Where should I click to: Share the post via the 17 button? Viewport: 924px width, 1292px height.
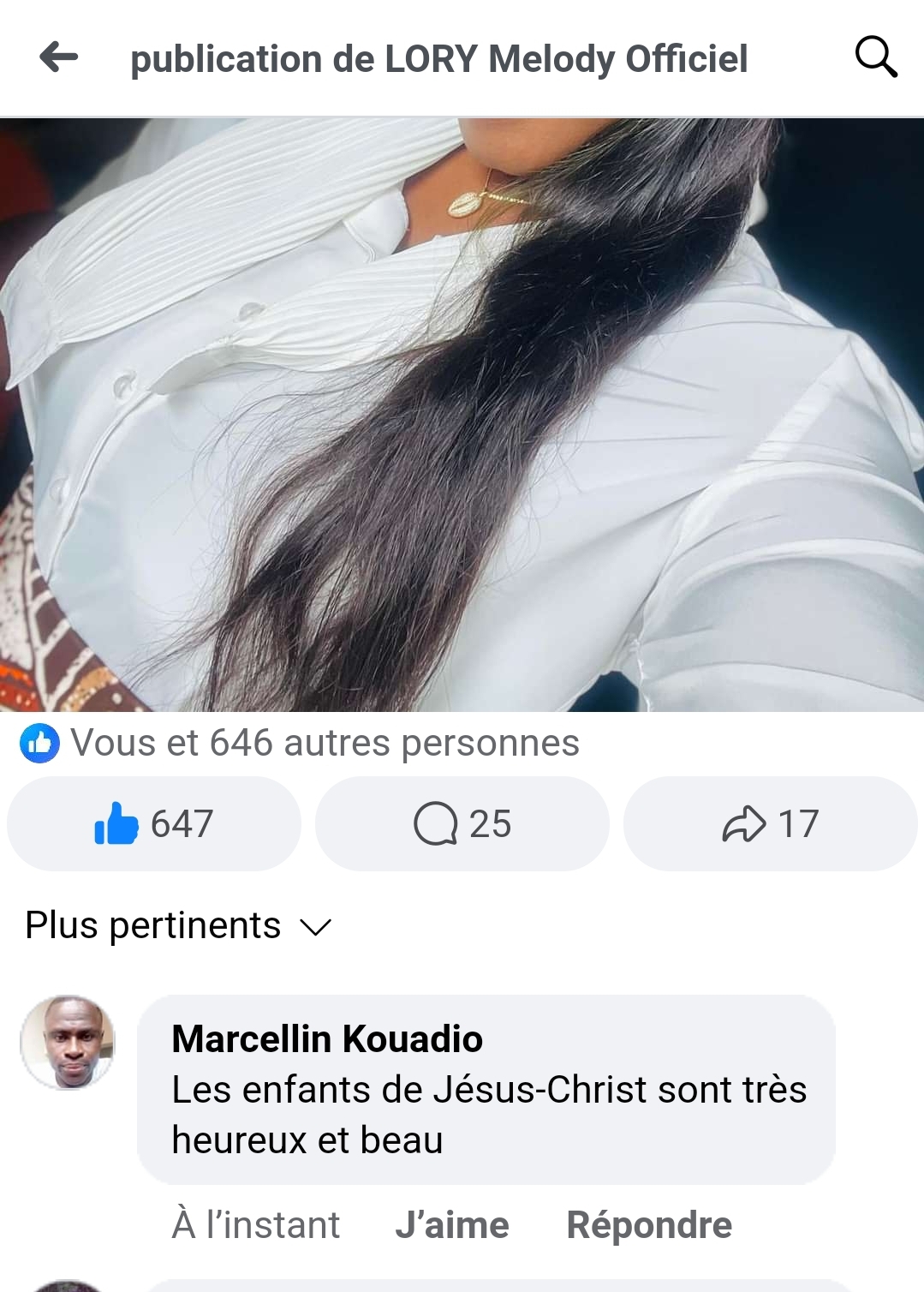coord(771,824)
